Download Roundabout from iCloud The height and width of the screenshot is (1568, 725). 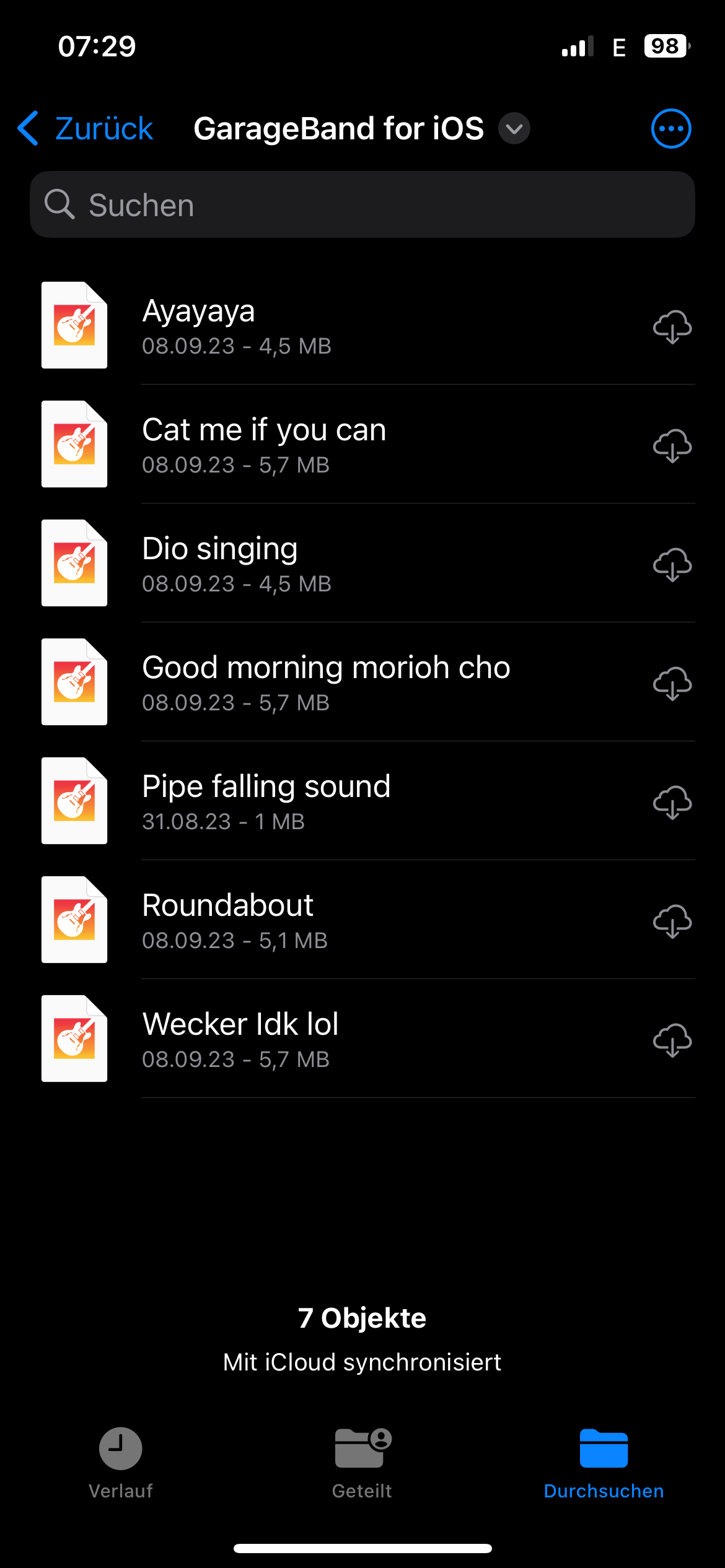672,921
